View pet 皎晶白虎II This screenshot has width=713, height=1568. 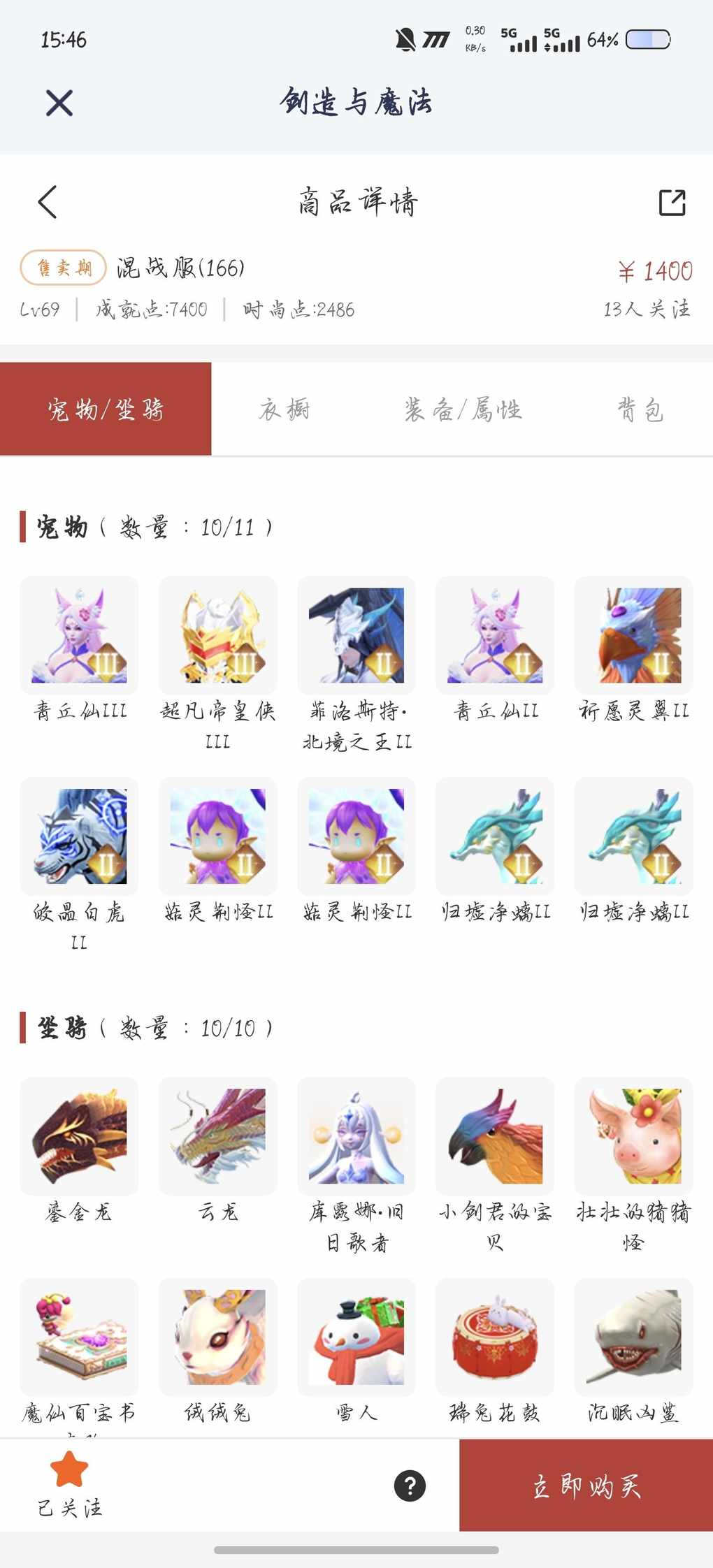[79, 836]
